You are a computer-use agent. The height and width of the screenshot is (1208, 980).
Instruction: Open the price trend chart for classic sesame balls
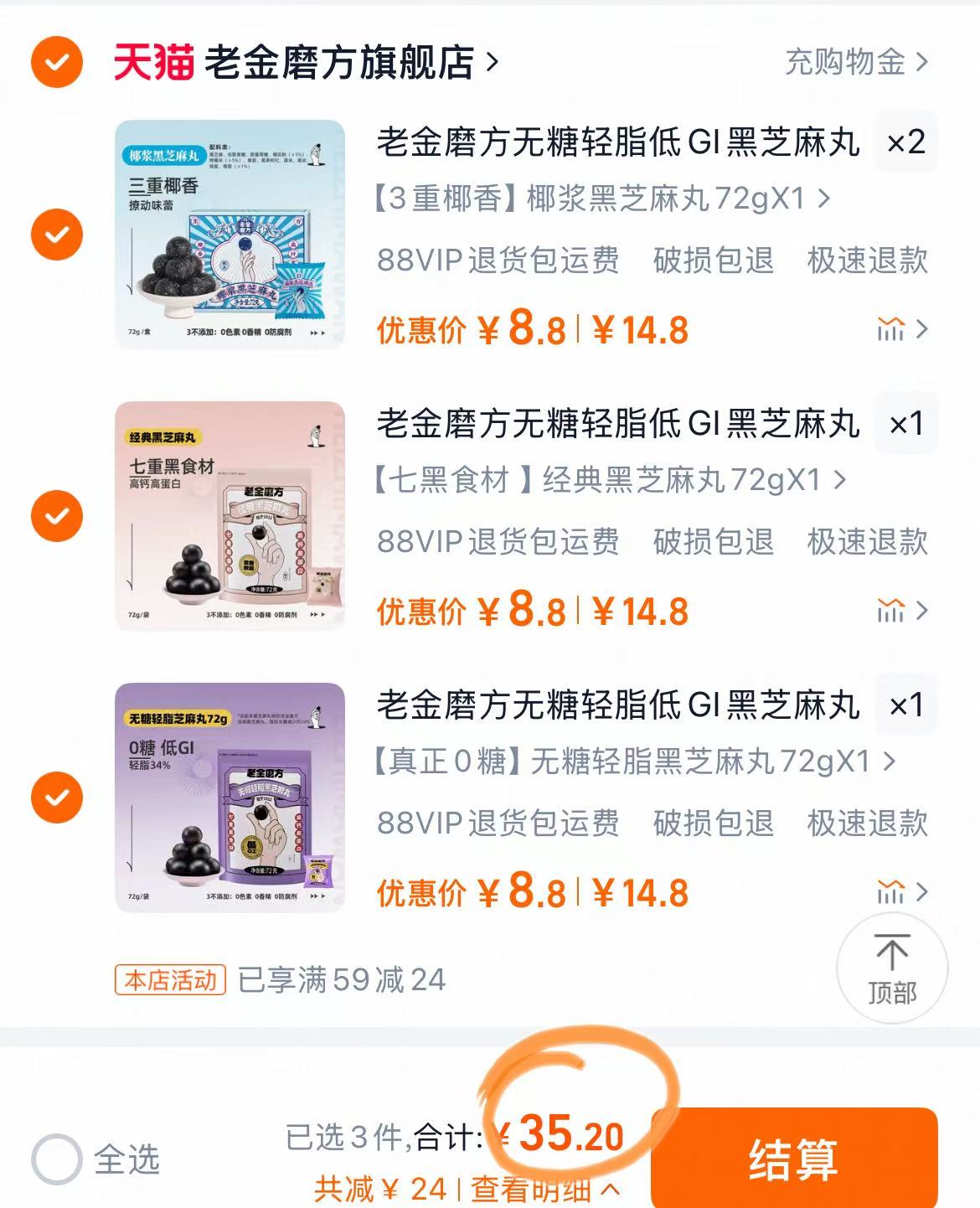[x=892, y=610]
